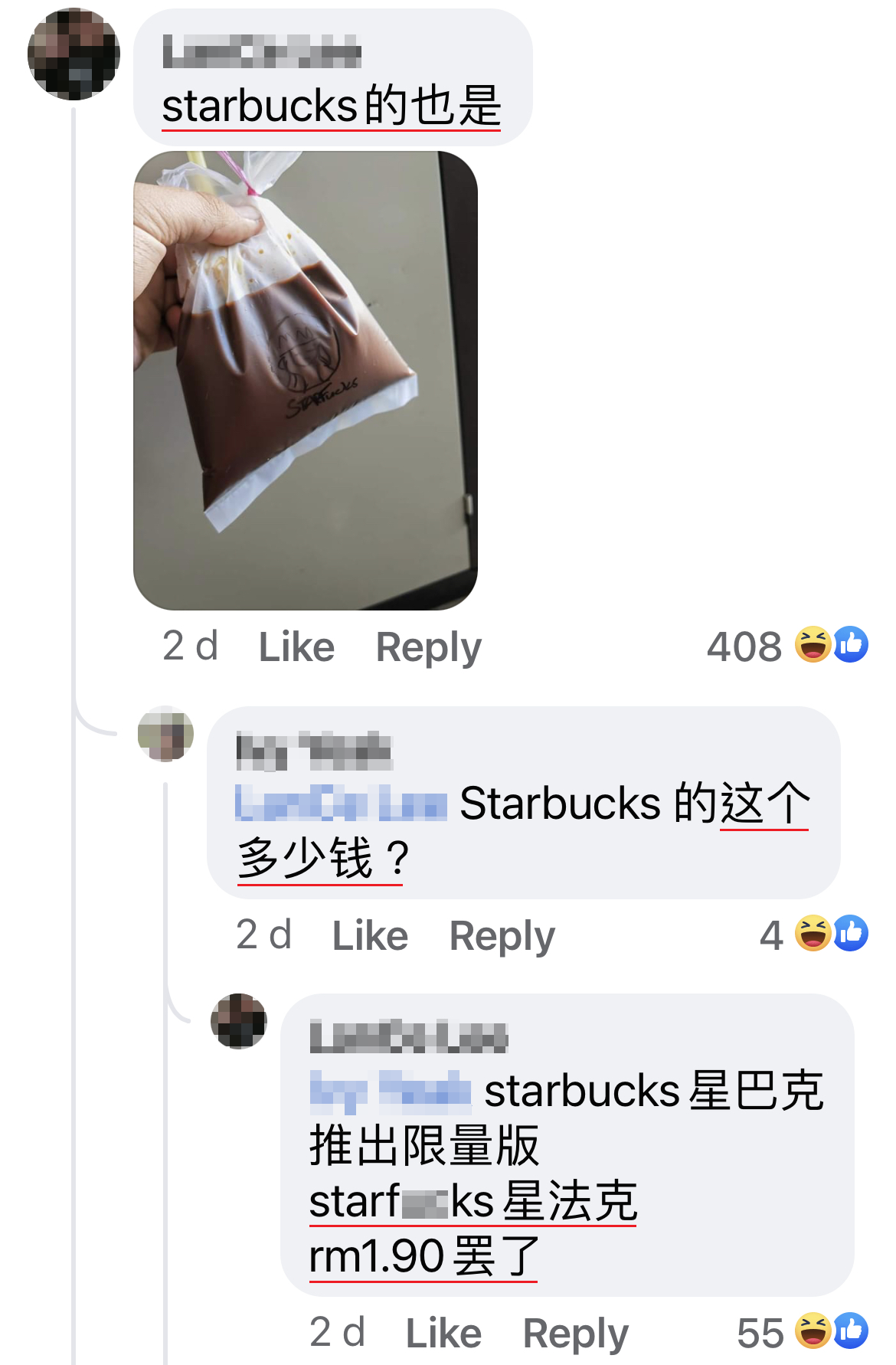Open profile avatar of the '多少钱' commenter

click(165, 734)
